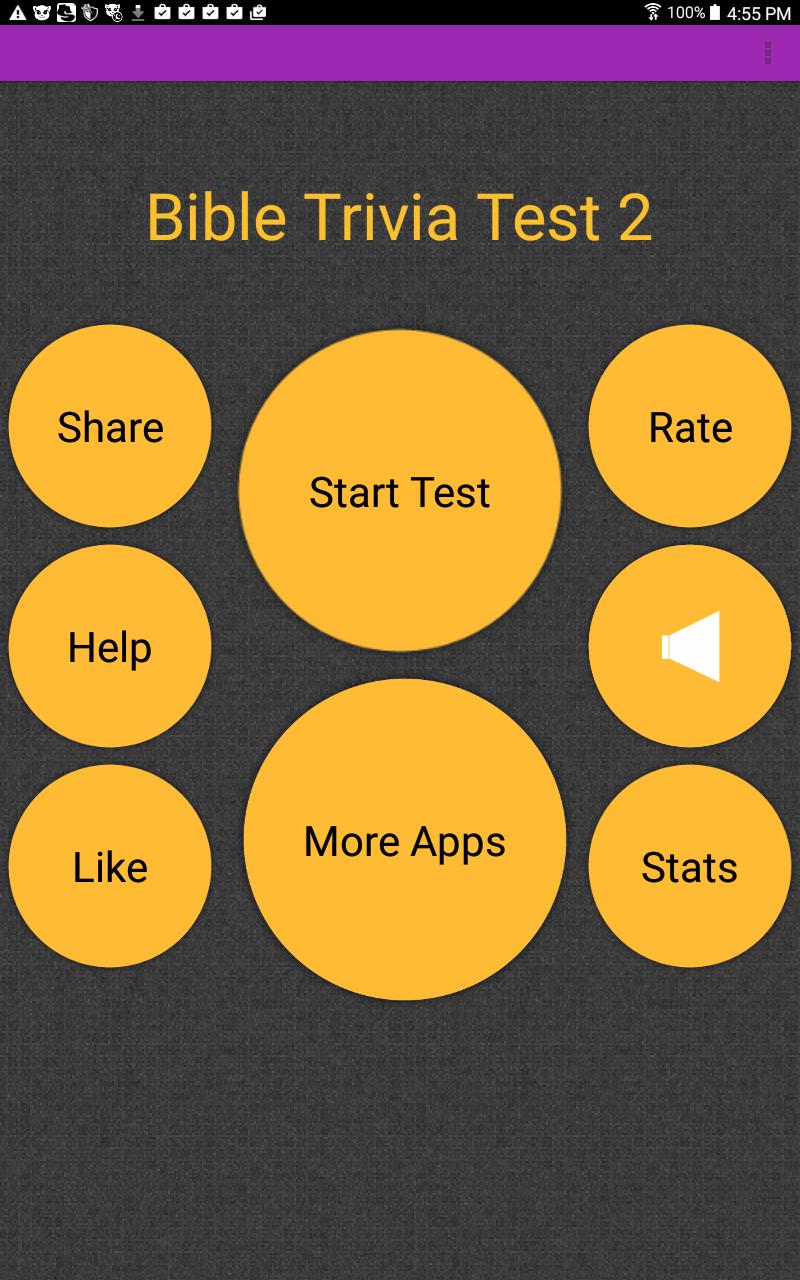Tap the Like button

click(110, 866)
